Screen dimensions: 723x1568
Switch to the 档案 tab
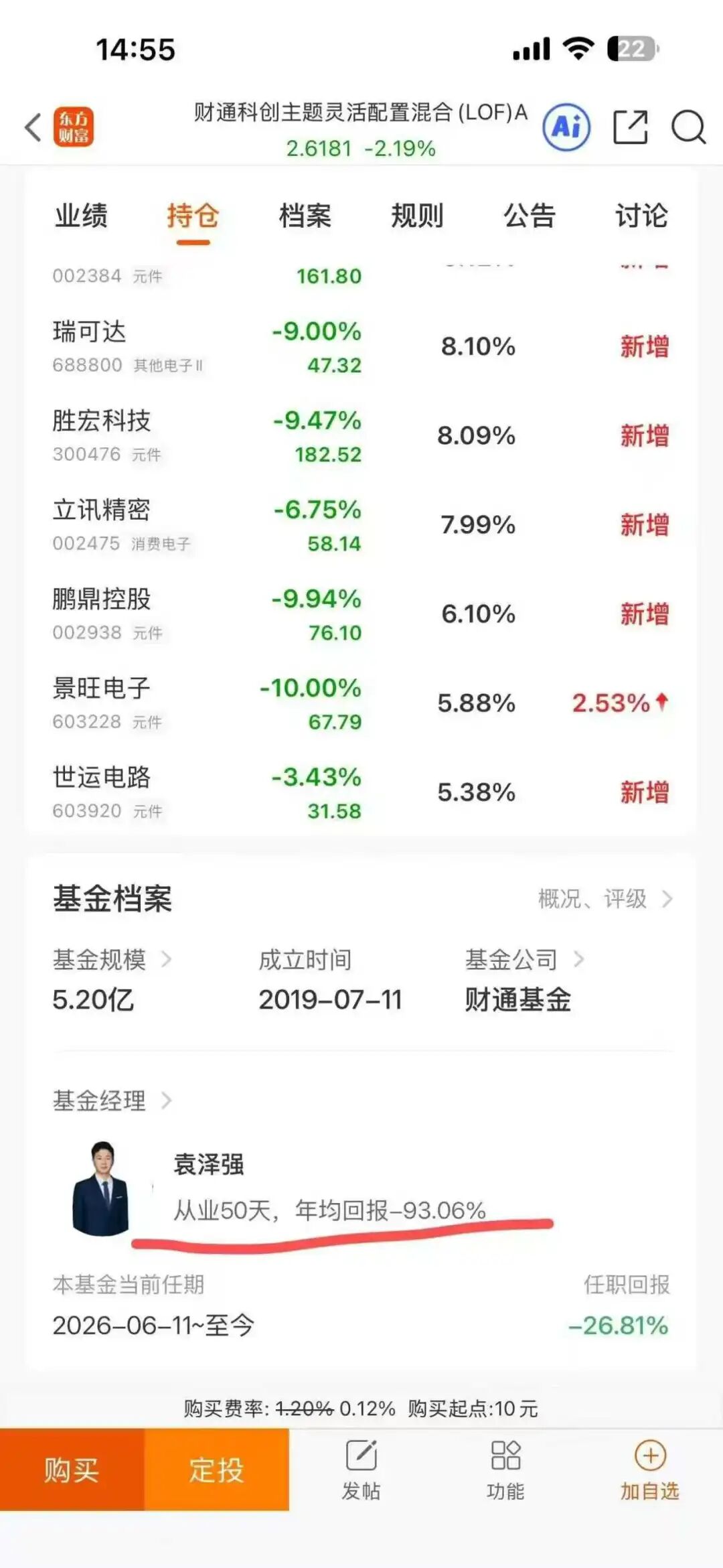[305, 216]
